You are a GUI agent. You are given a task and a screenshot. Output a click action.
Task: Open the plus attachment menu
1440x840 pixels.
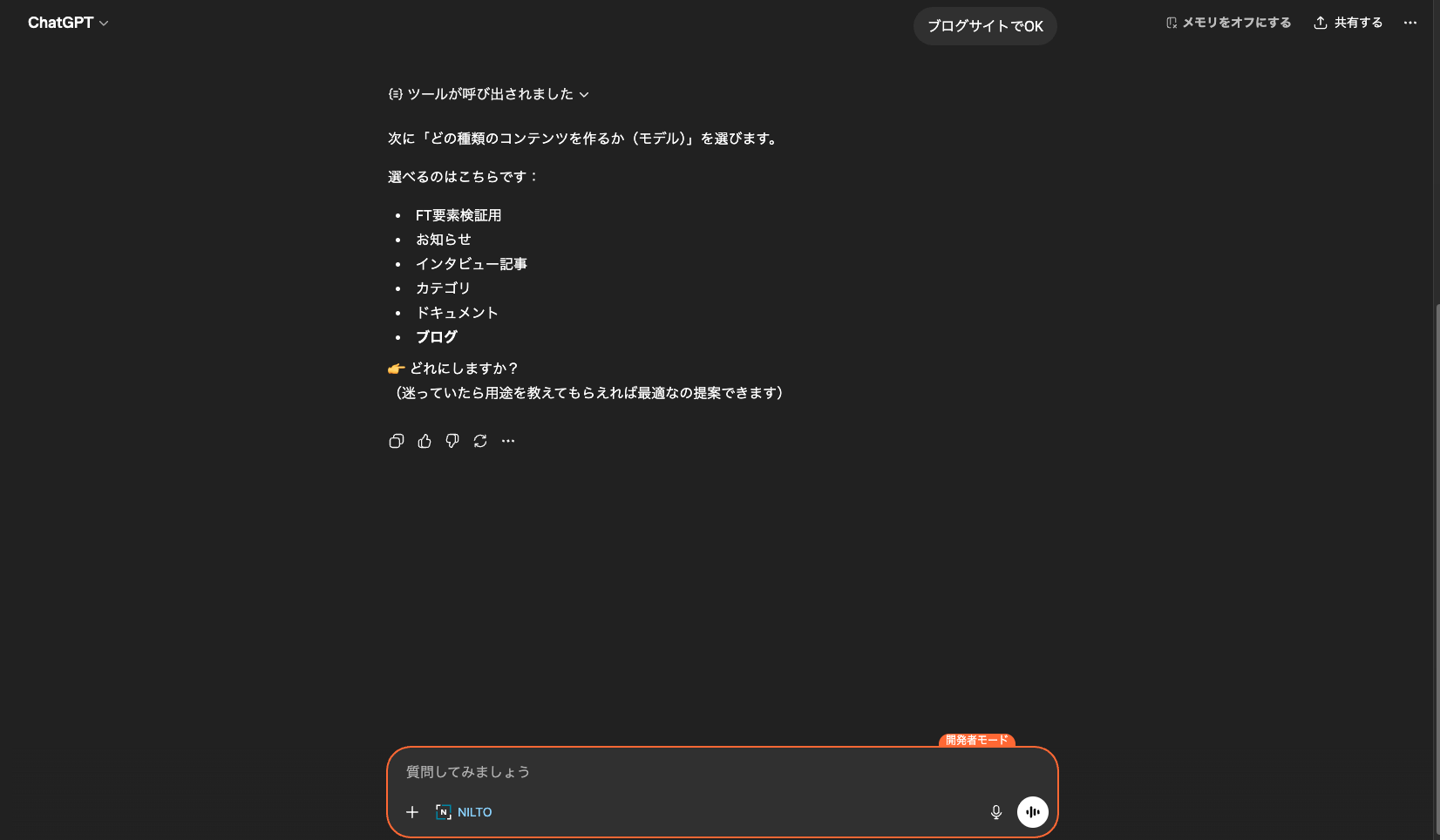(412, 812)
